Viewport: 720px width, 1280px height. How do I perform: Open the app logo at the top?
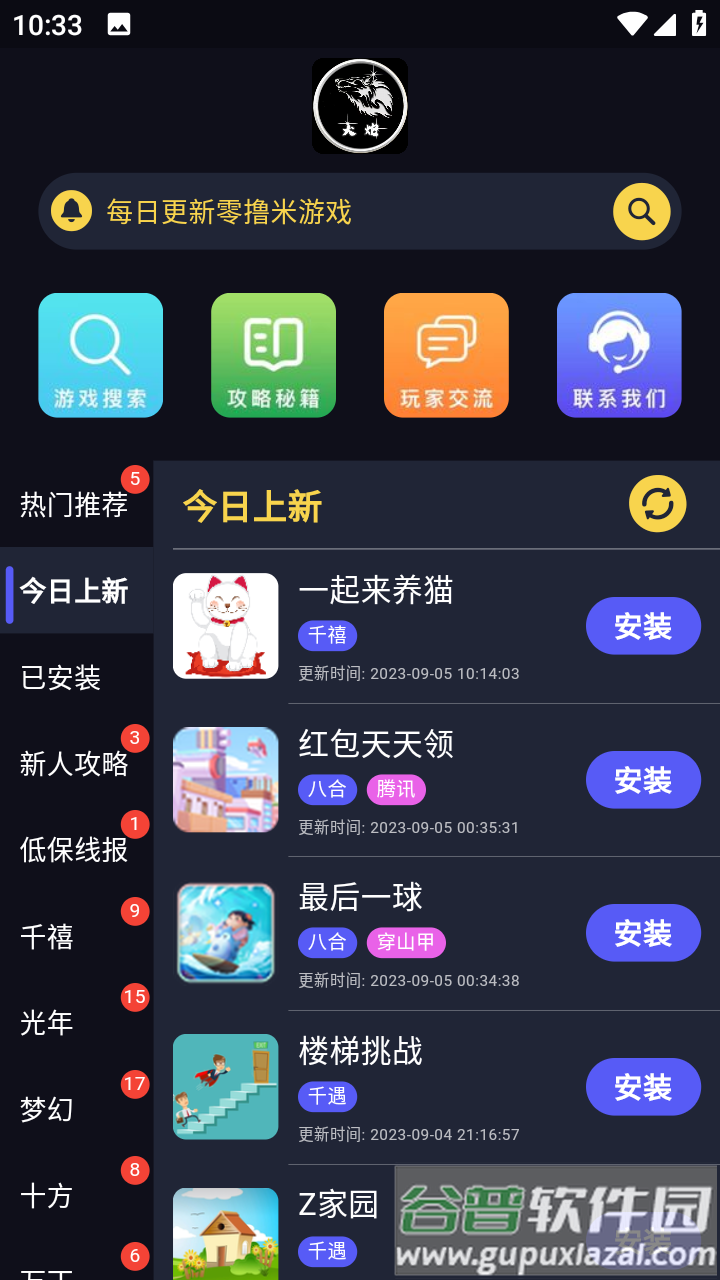click(x=360, y=105)
